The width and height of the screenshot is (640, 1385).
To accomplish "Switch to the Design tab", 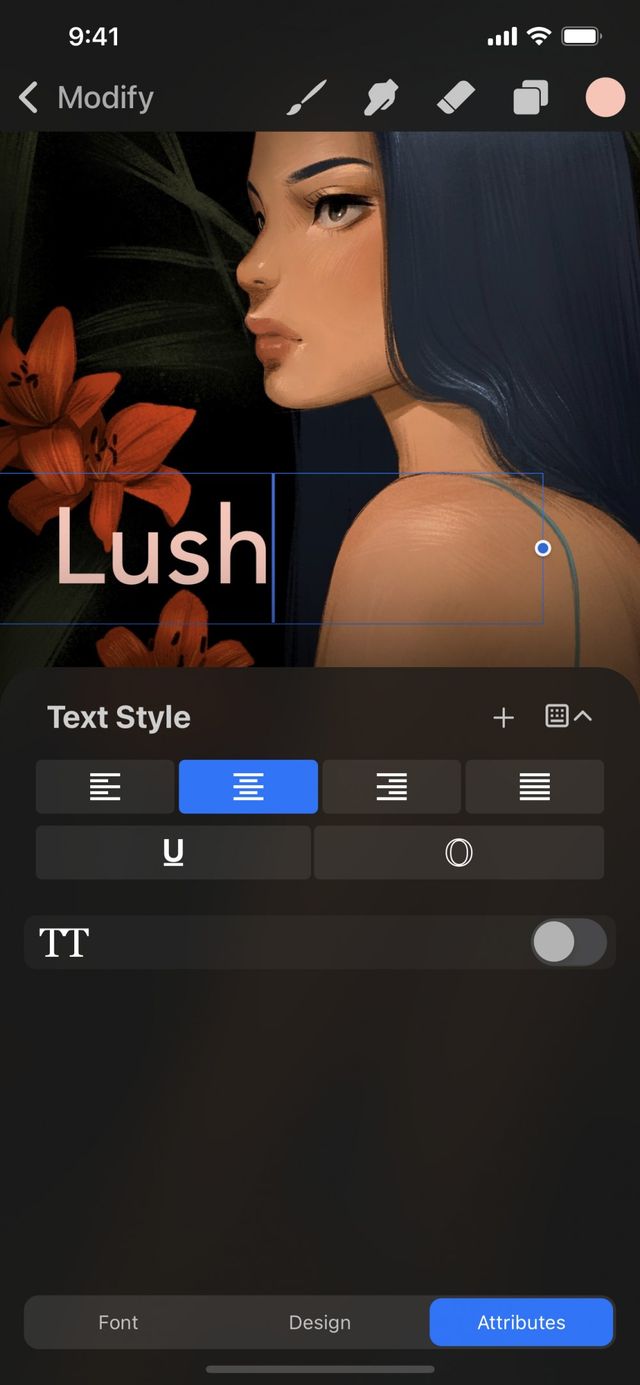I will point(320,1322).
